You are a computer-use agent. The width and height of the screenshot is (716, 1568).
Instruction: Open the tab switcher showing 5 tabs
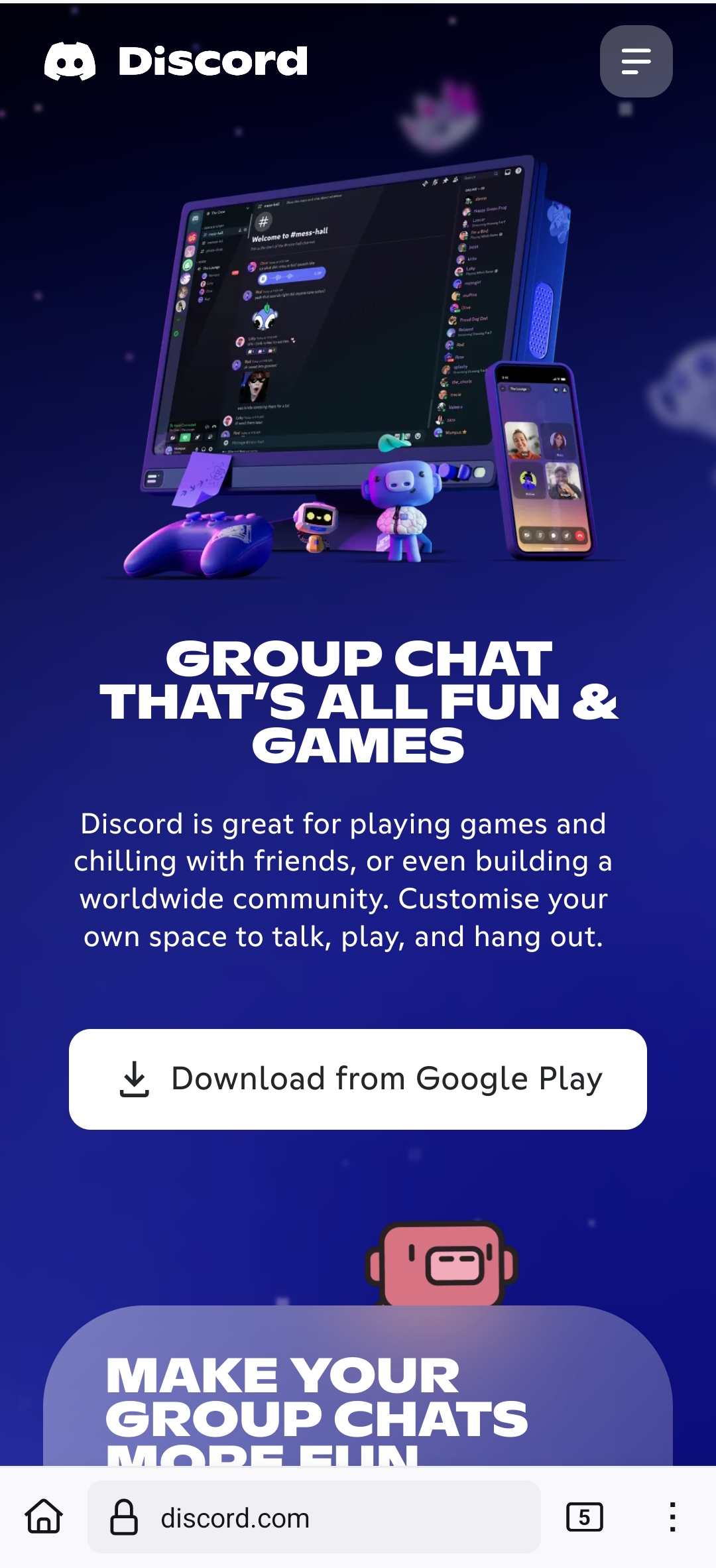584,1517
